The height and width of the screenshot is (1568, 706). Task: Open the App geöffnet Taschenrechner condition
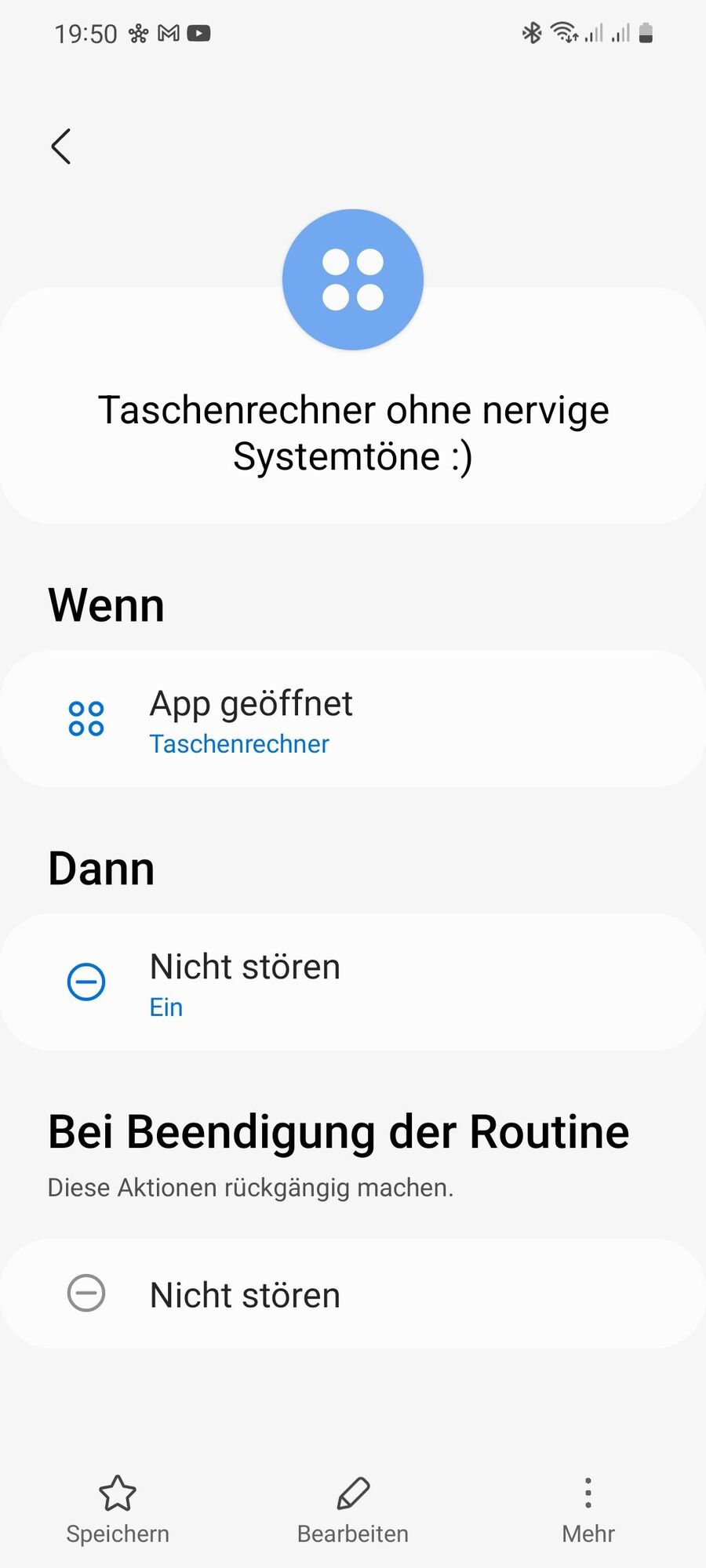pos(353,719)
